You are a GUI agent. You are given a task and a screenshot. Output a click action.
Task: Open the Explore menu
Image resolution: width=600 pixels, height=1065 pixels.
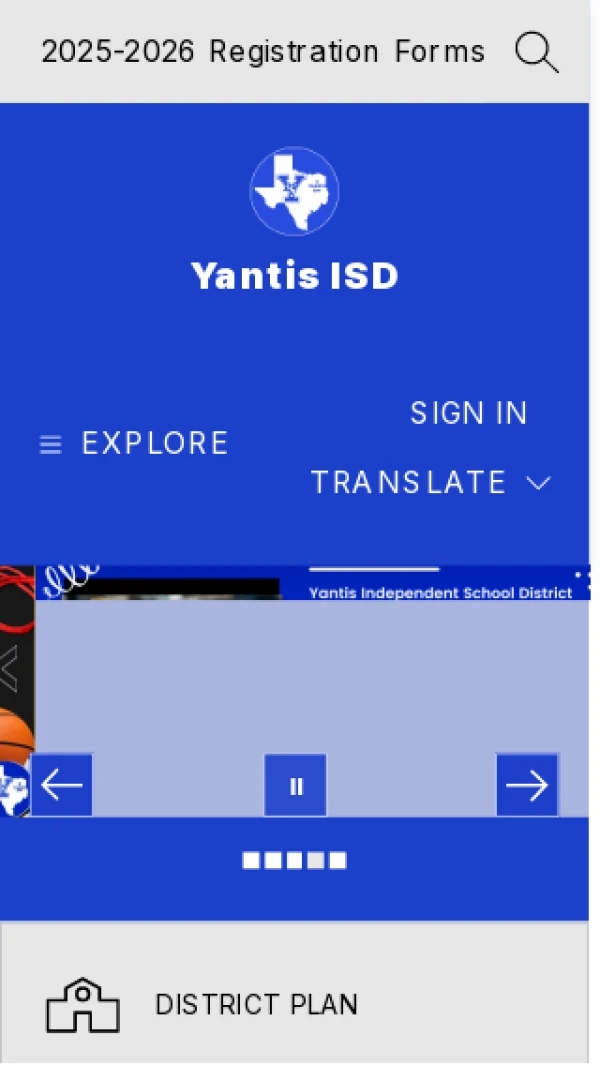coord(134,443)
